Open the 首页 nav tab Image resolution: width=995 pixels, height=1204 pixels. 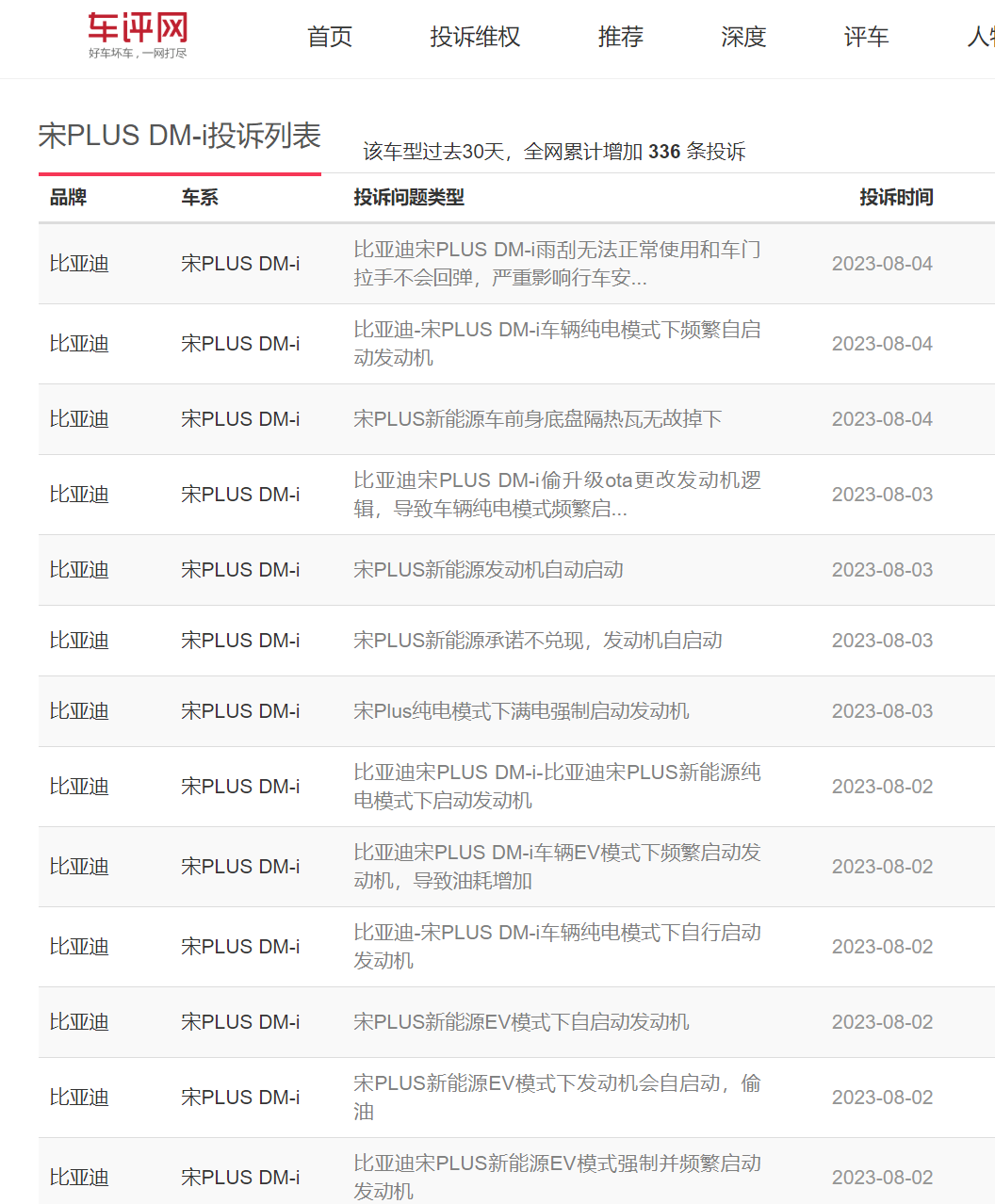coord(330,37)
